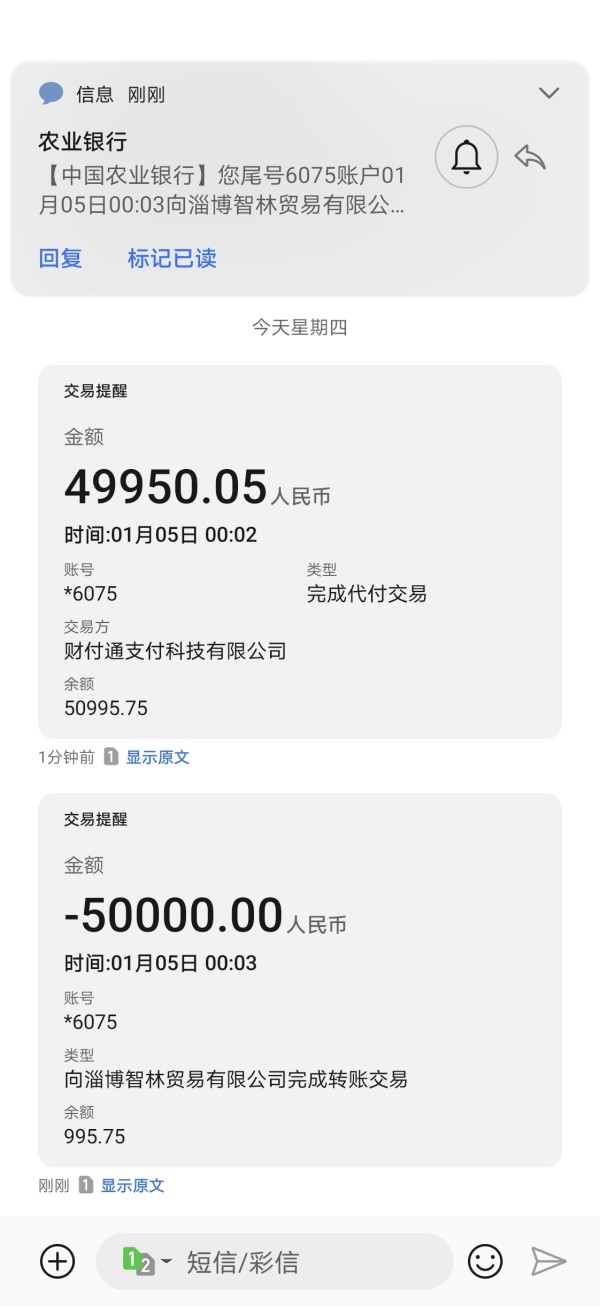This screenshot has height=1306, width=600.
Task: Tap the notification bell icon
Action: [466, 157]
